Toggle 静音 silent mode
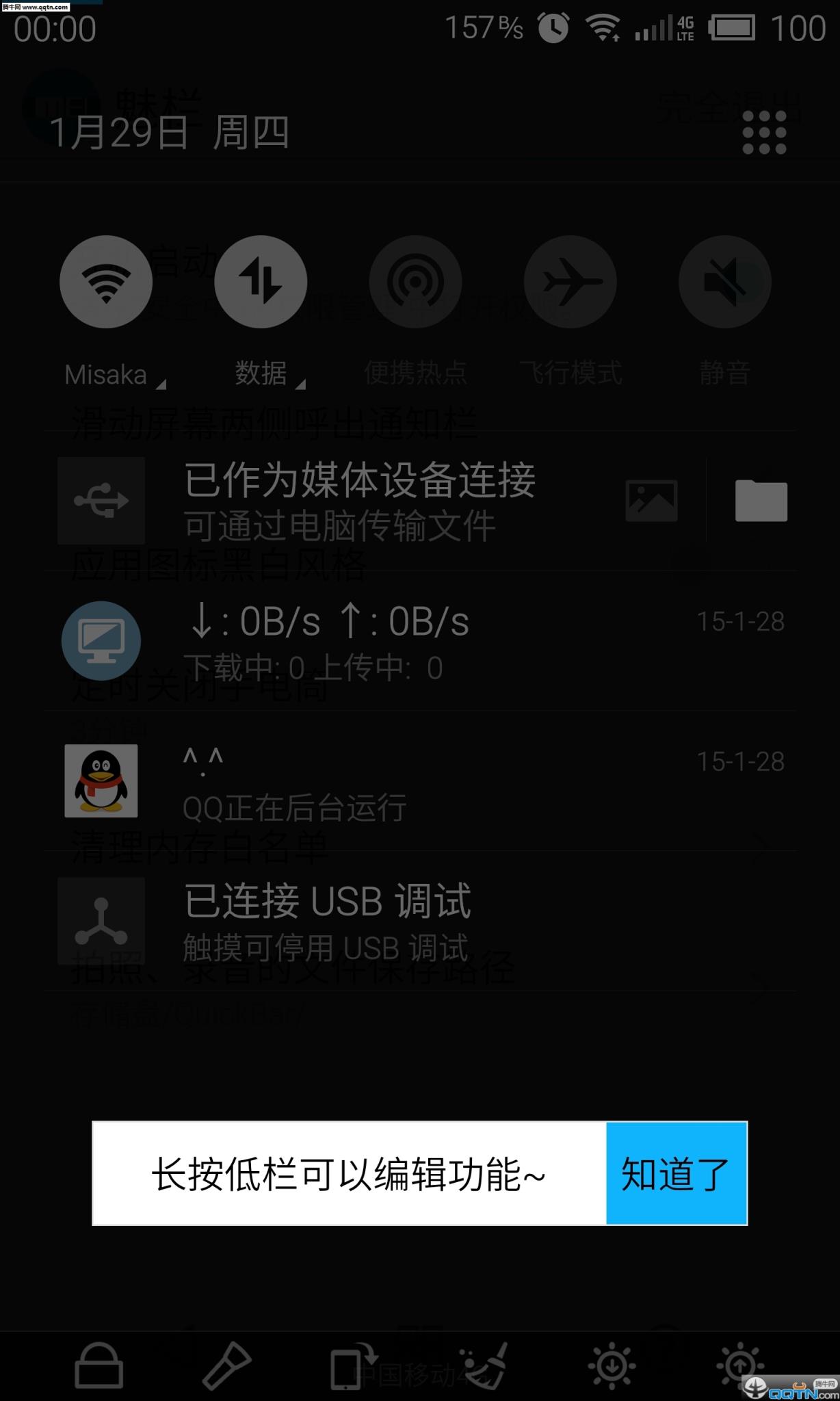The height and width of the screenshot is (1401, 840). tap(725, 282)
